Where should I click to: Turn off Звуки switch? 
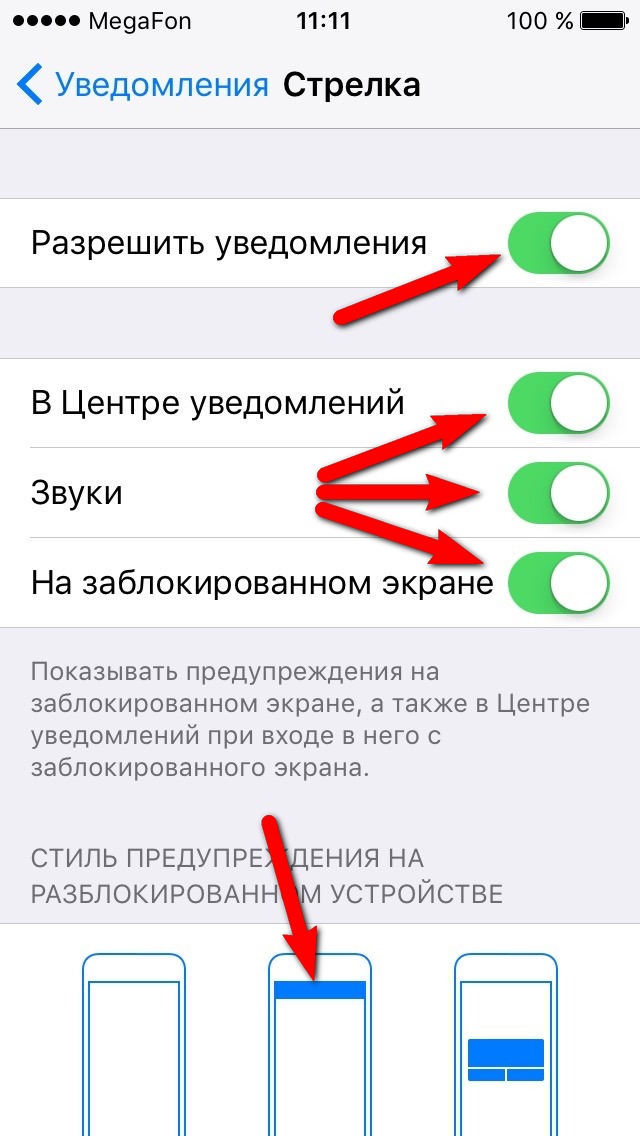(x=558, y=493)
